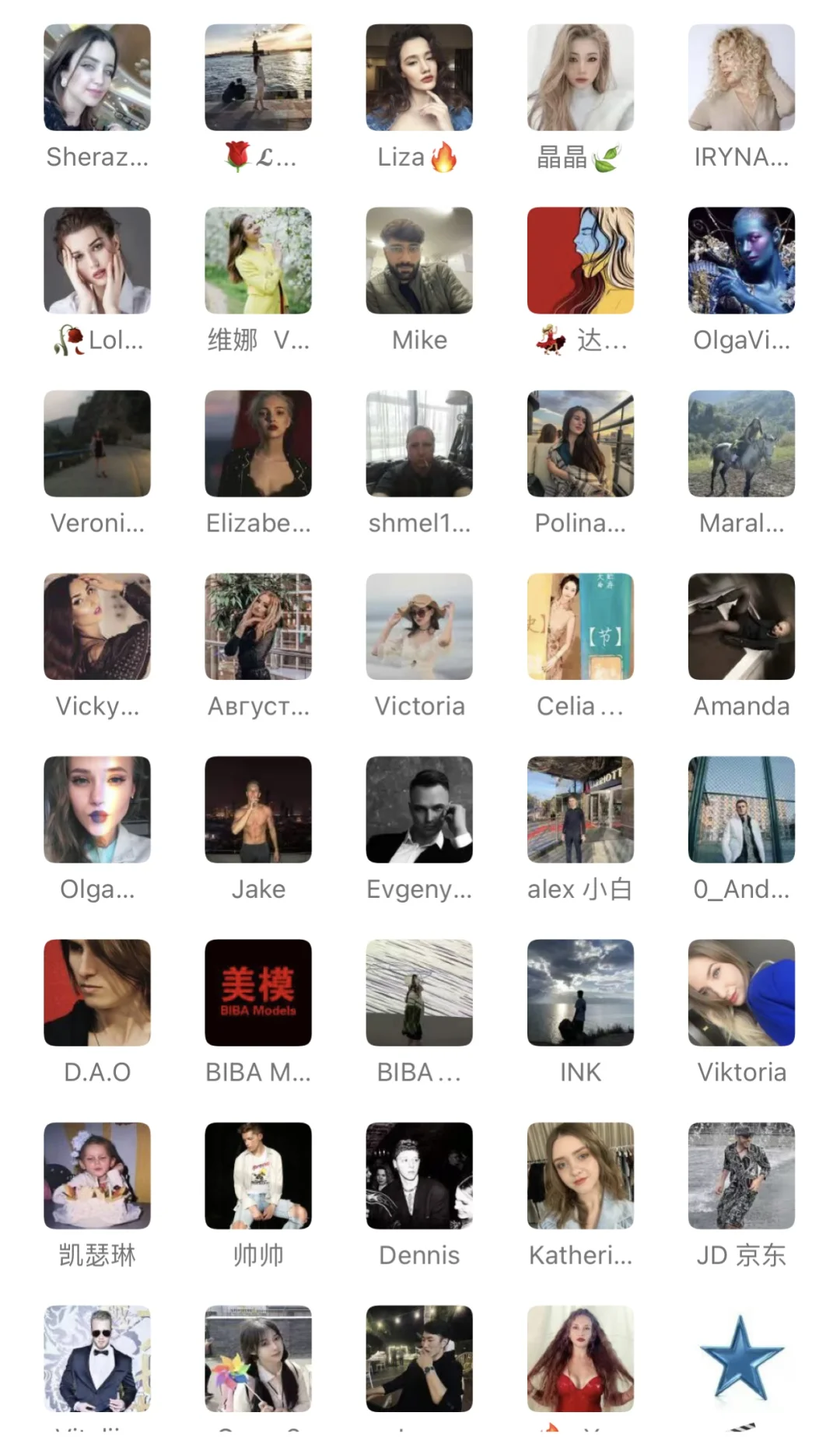Open Liza's profile avatar
Image resolution: width=840 pixels, height=1437 pixels.
419,77
